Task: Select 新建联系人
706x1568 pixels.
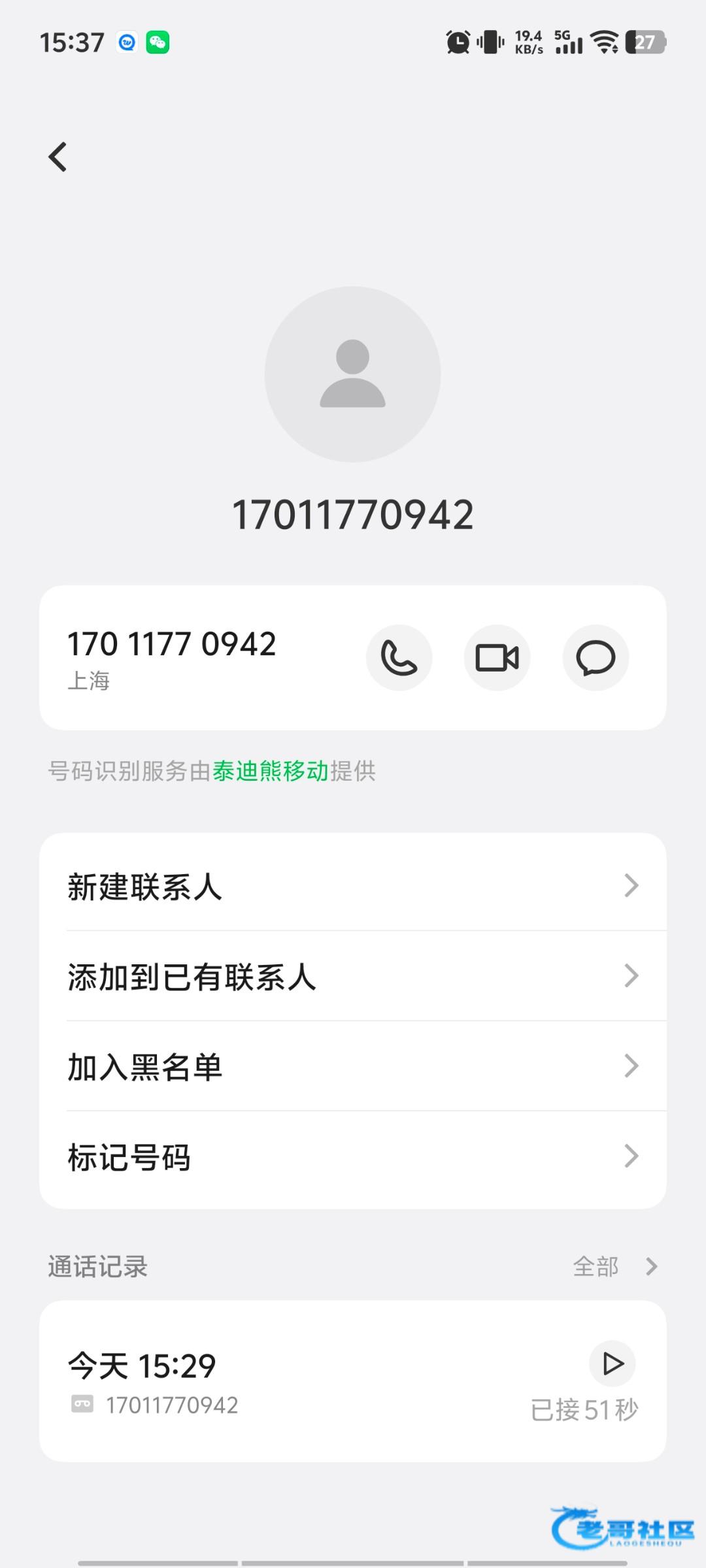Action: point(353,886)
